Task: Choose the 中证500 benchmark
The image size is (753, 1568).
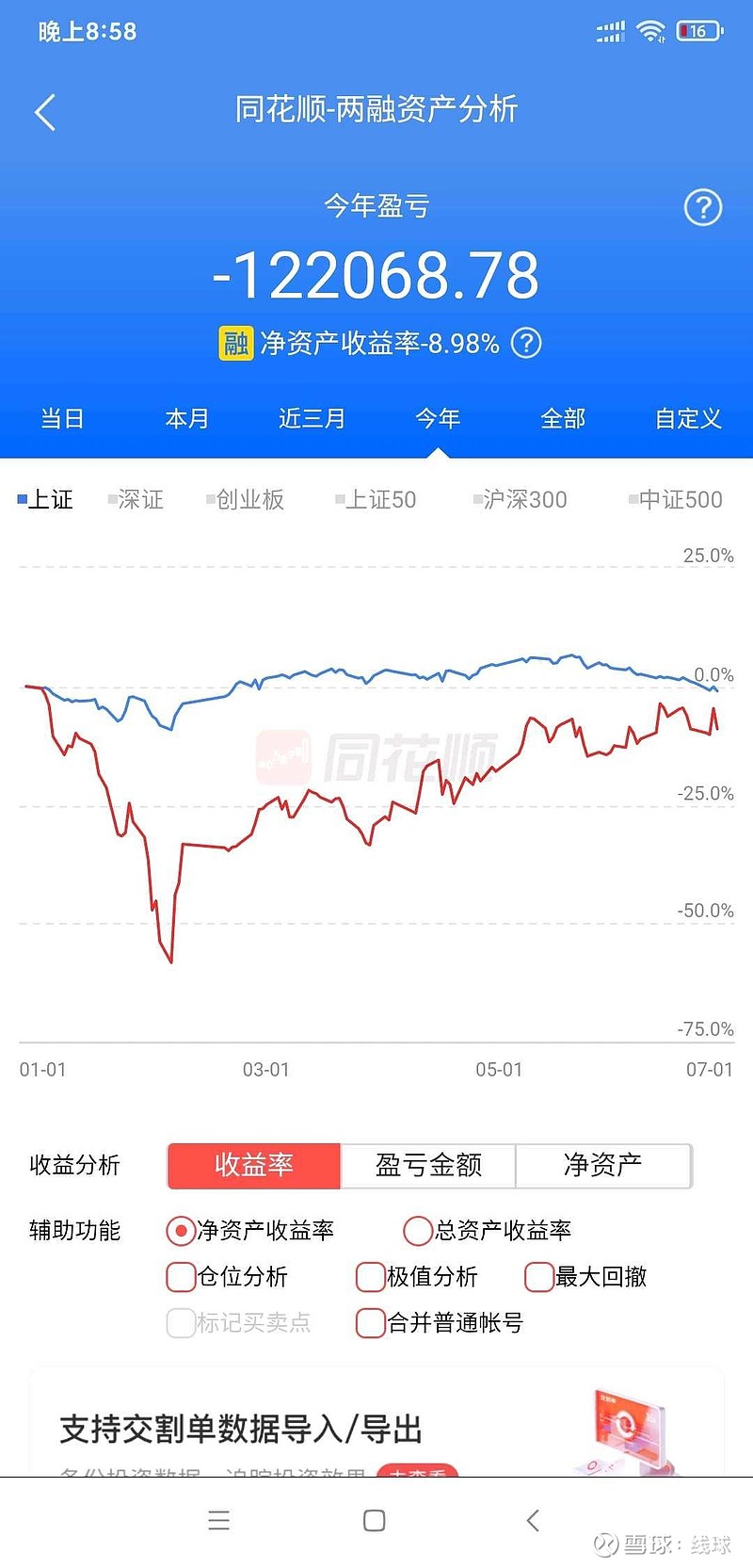Action: point(676,499)
